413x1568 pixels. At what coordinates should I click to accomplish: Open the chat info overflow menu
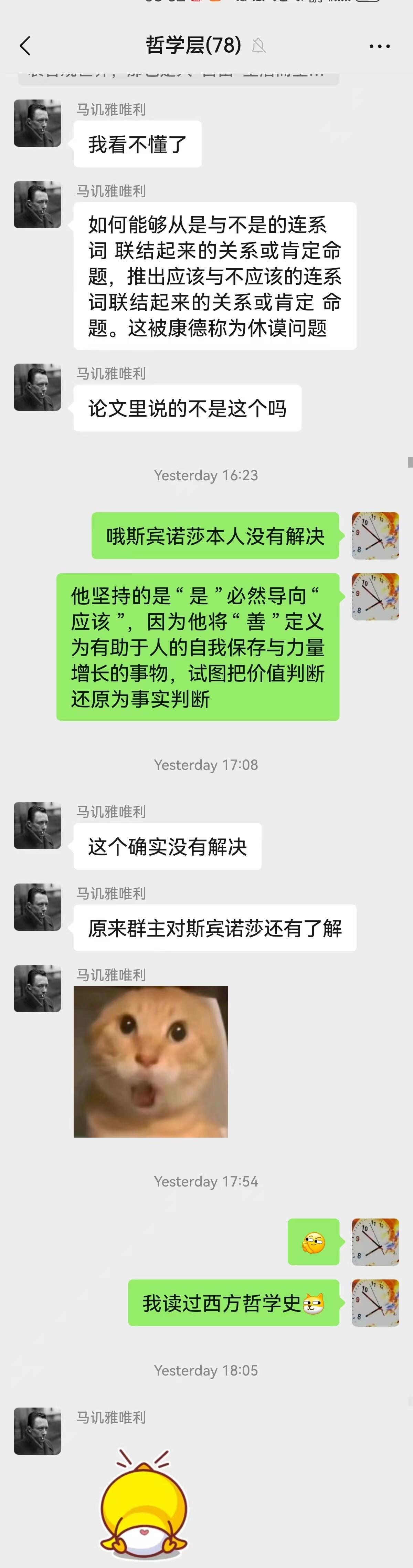pyautogui.click(x=380, y=46)
